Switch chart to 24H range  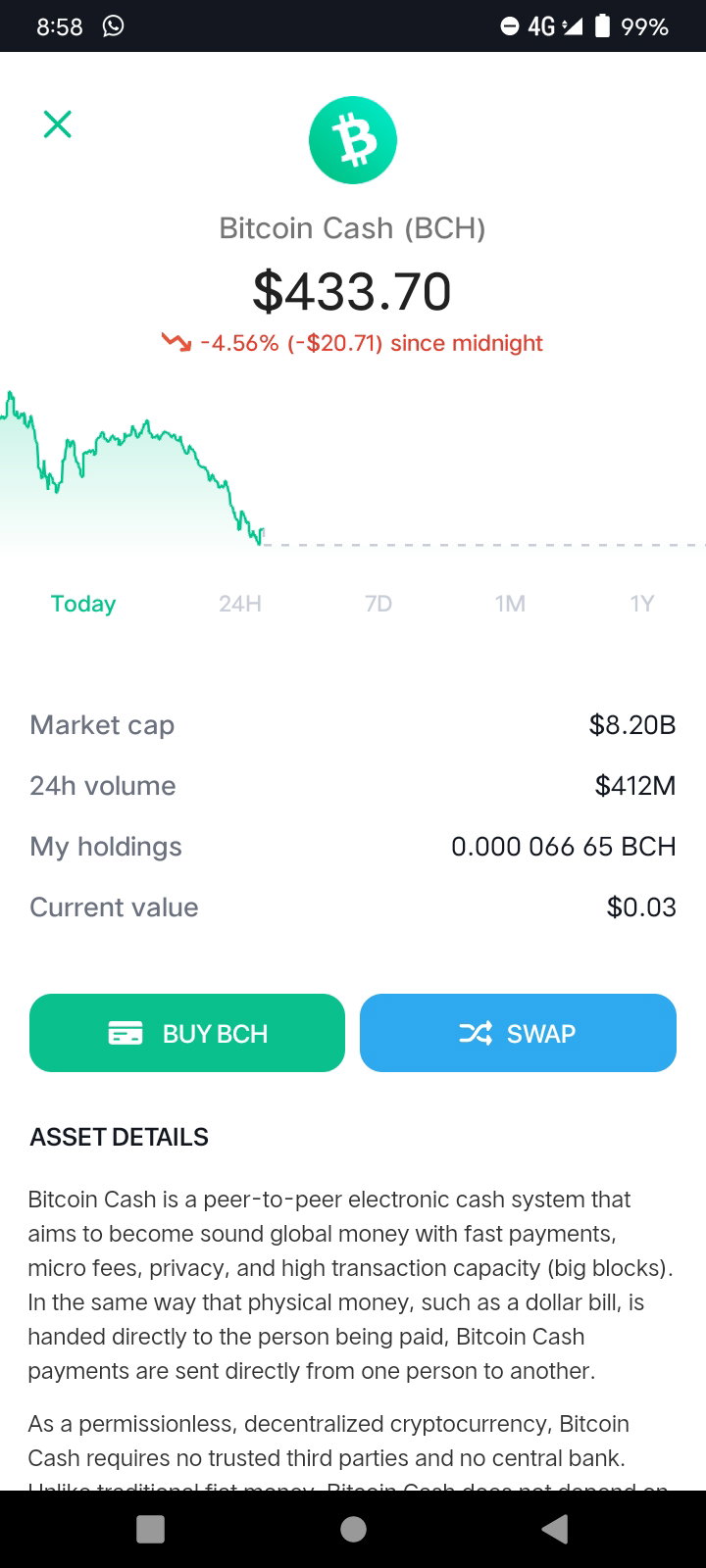coord(240,604)
